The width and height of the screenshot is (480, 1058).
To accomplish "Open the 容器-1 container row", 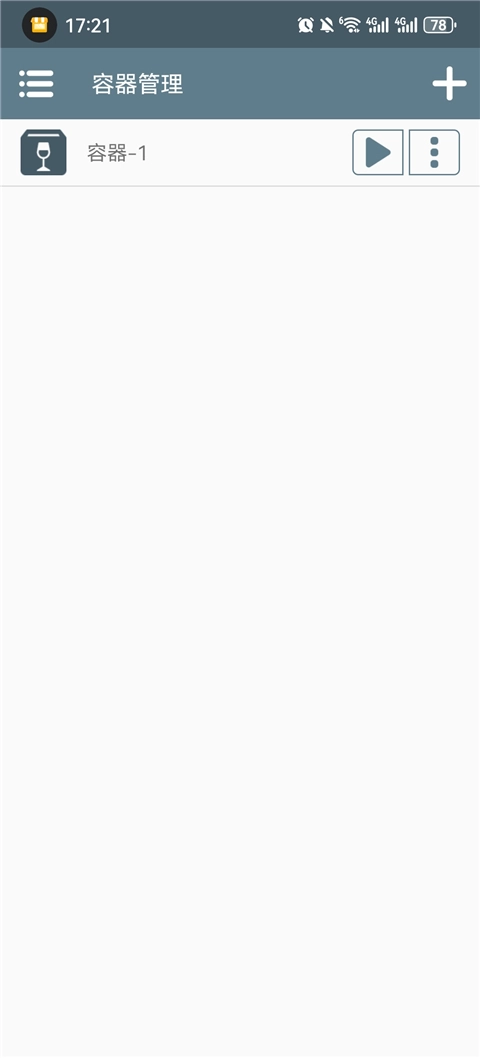I will [240, 153].
